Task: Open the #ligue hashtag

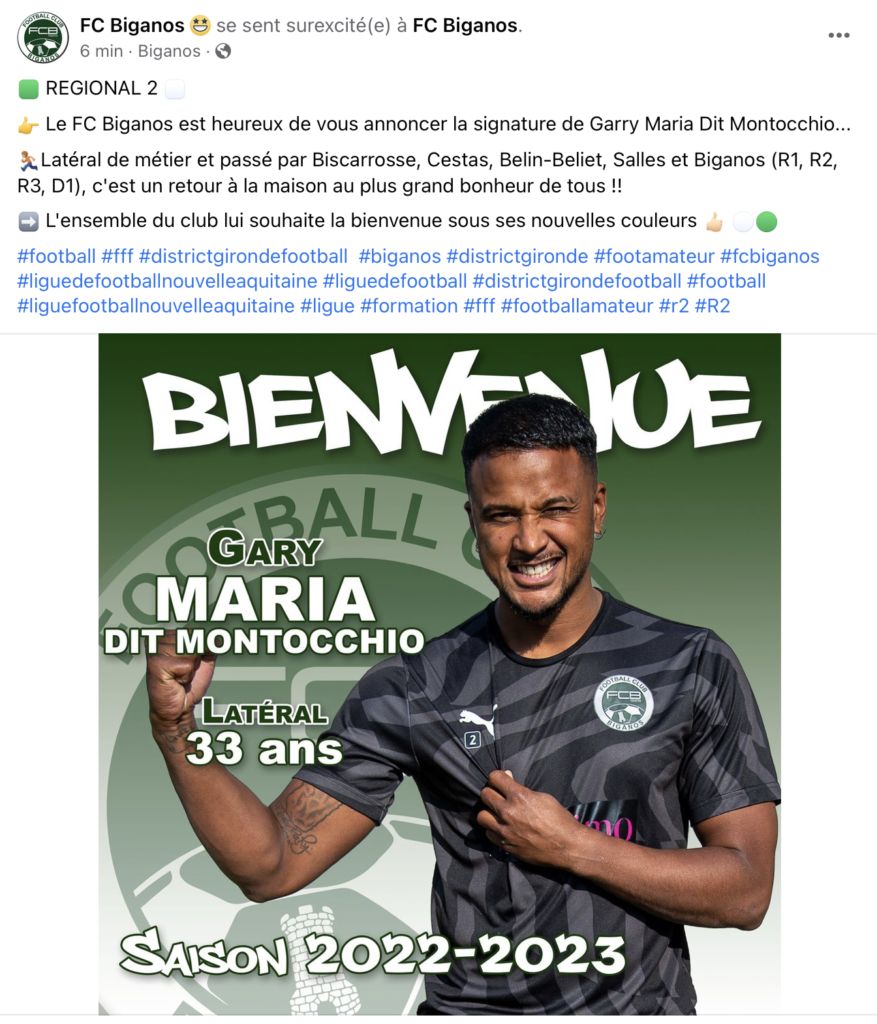Action: click(327, 306)
